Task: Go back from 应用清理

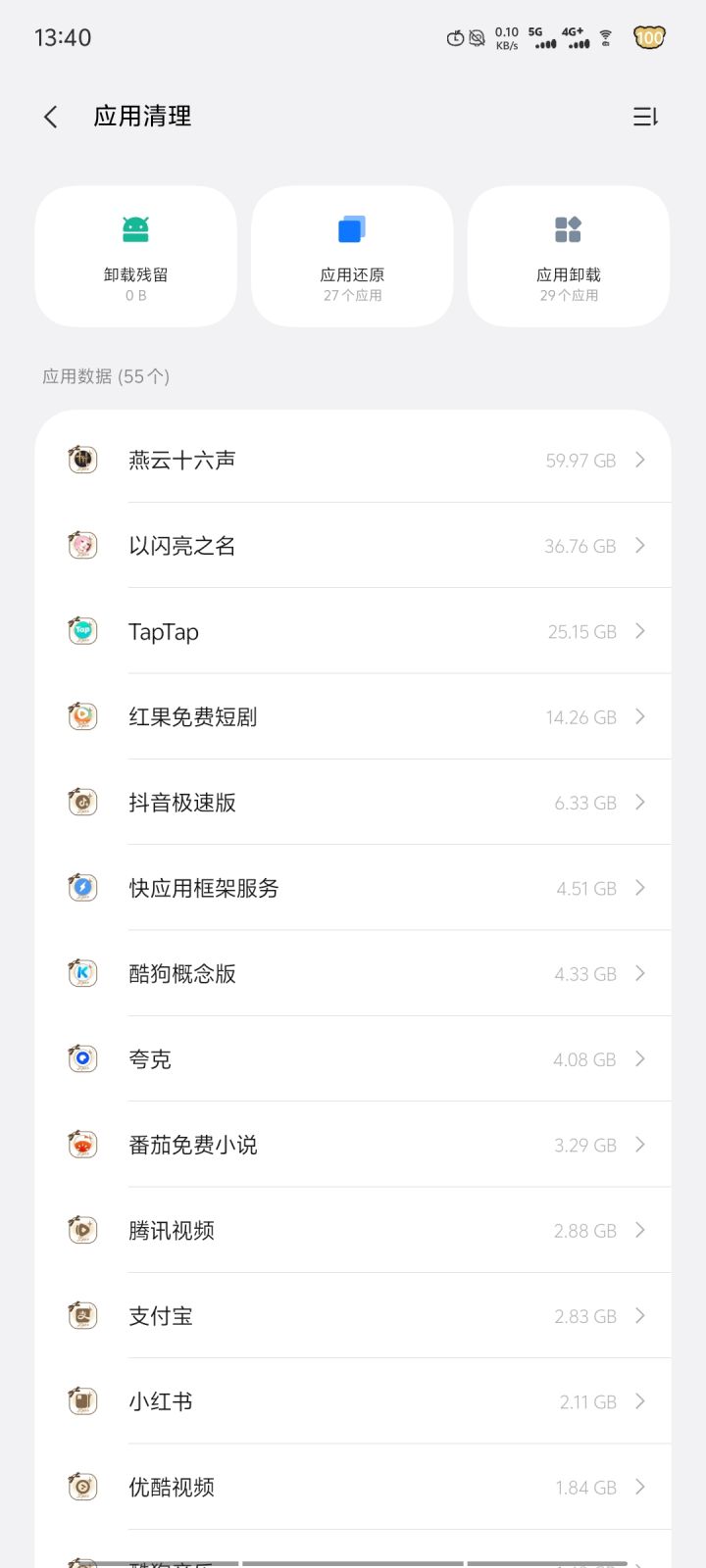Action: point(51,117)
